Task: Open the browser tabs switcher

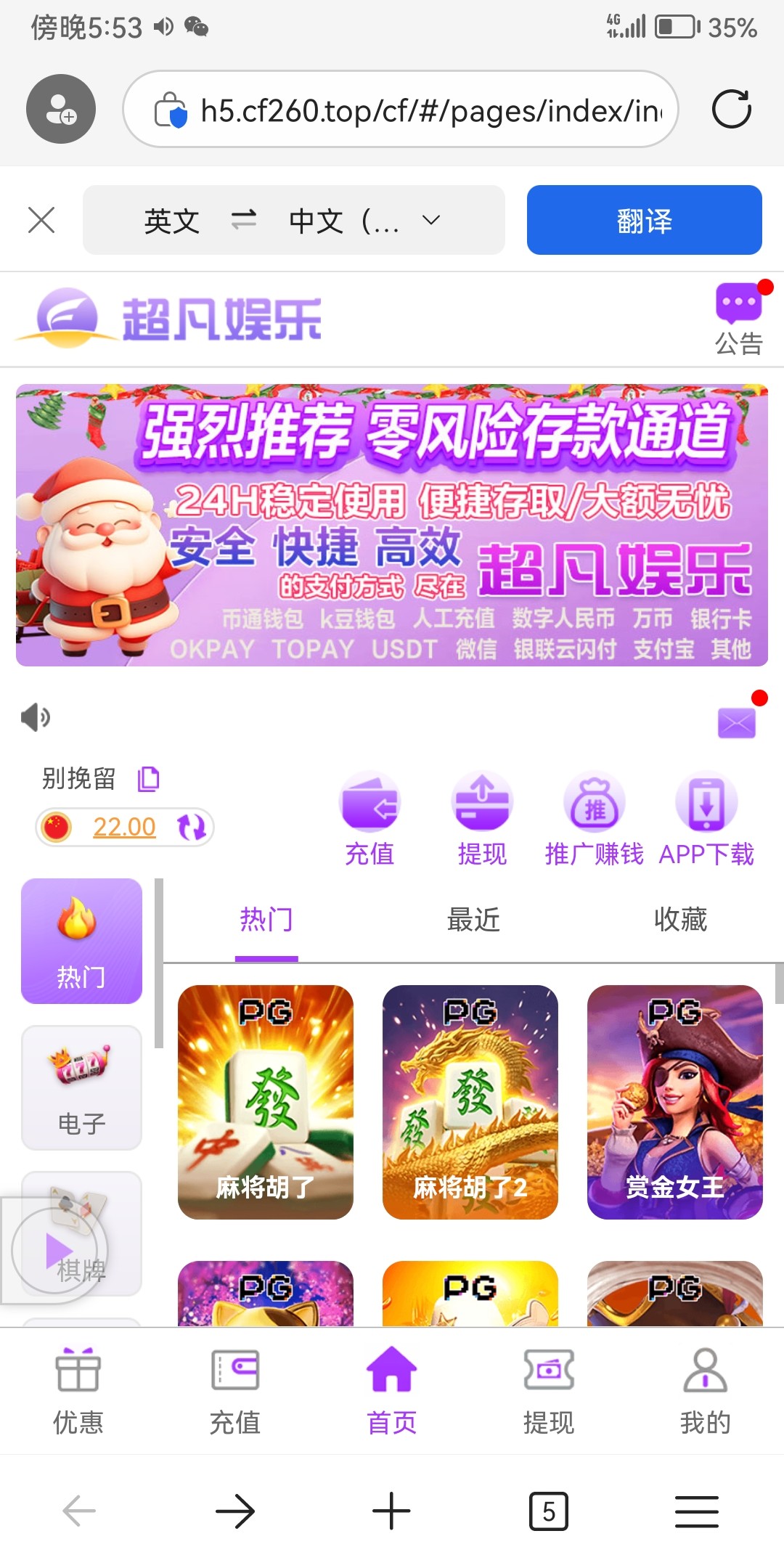Action: (548, 1512)
